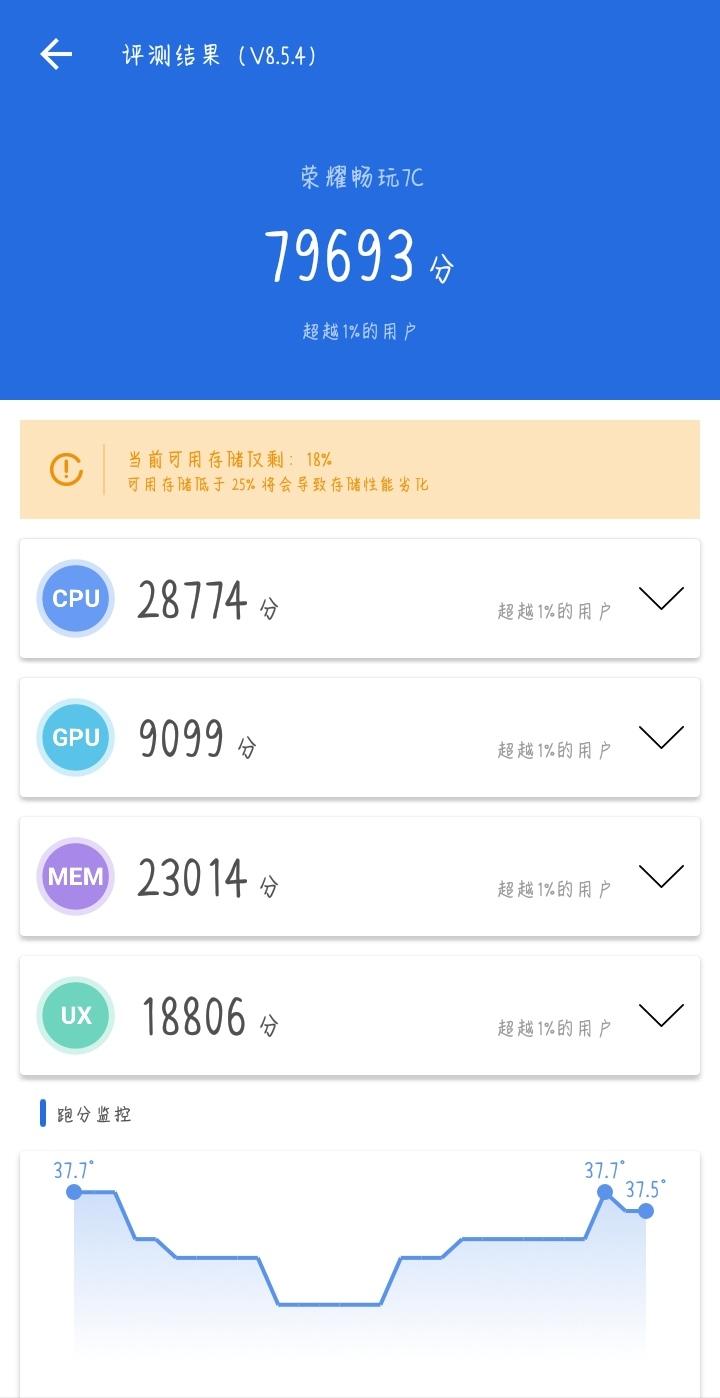Viewport: 720px width, 1398px height.
Task: Expand the MEM score details
Action: pyautogui.click(x=661, y=876)
